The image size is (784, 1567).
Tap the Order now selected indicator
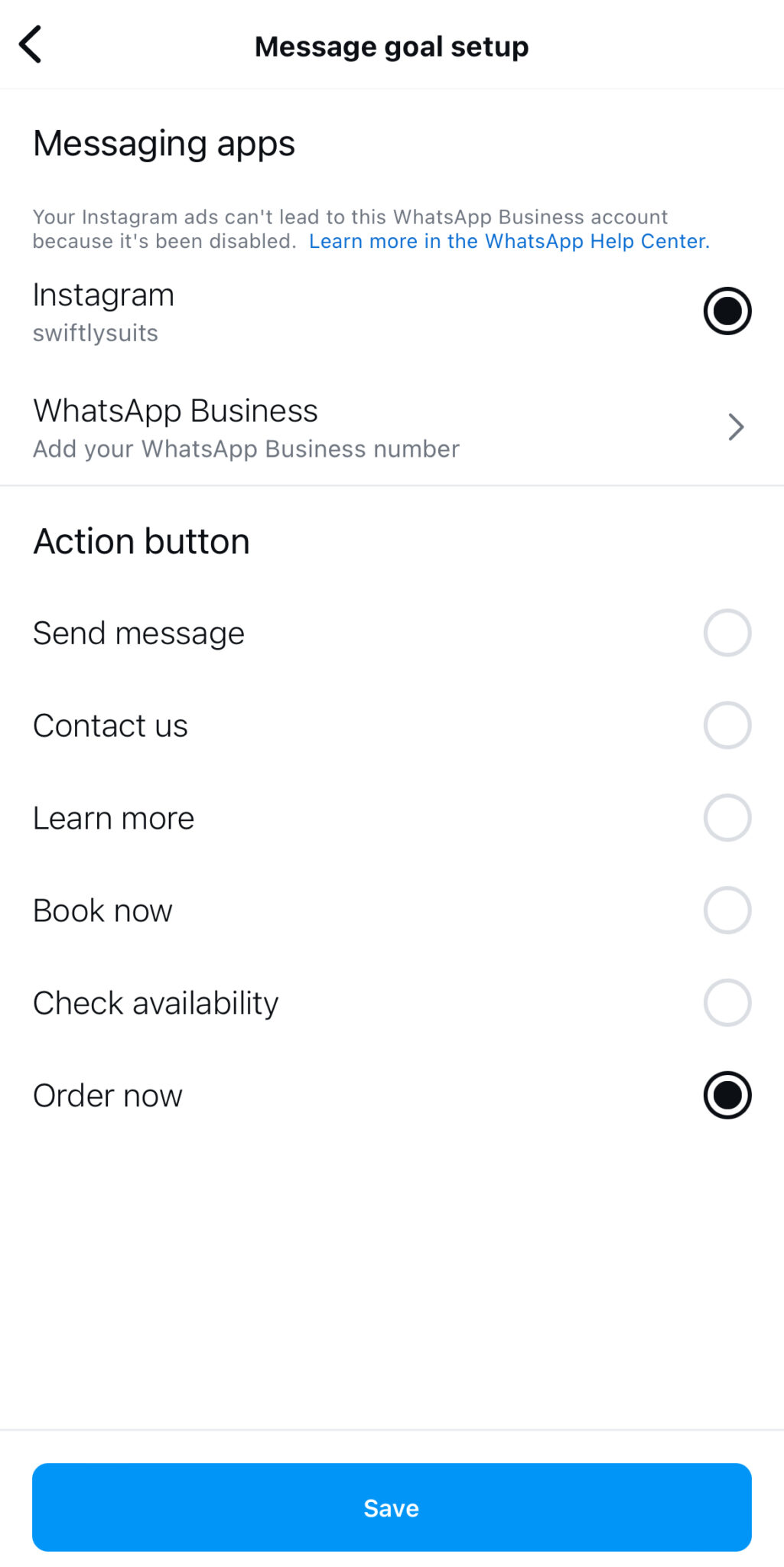726,1095
